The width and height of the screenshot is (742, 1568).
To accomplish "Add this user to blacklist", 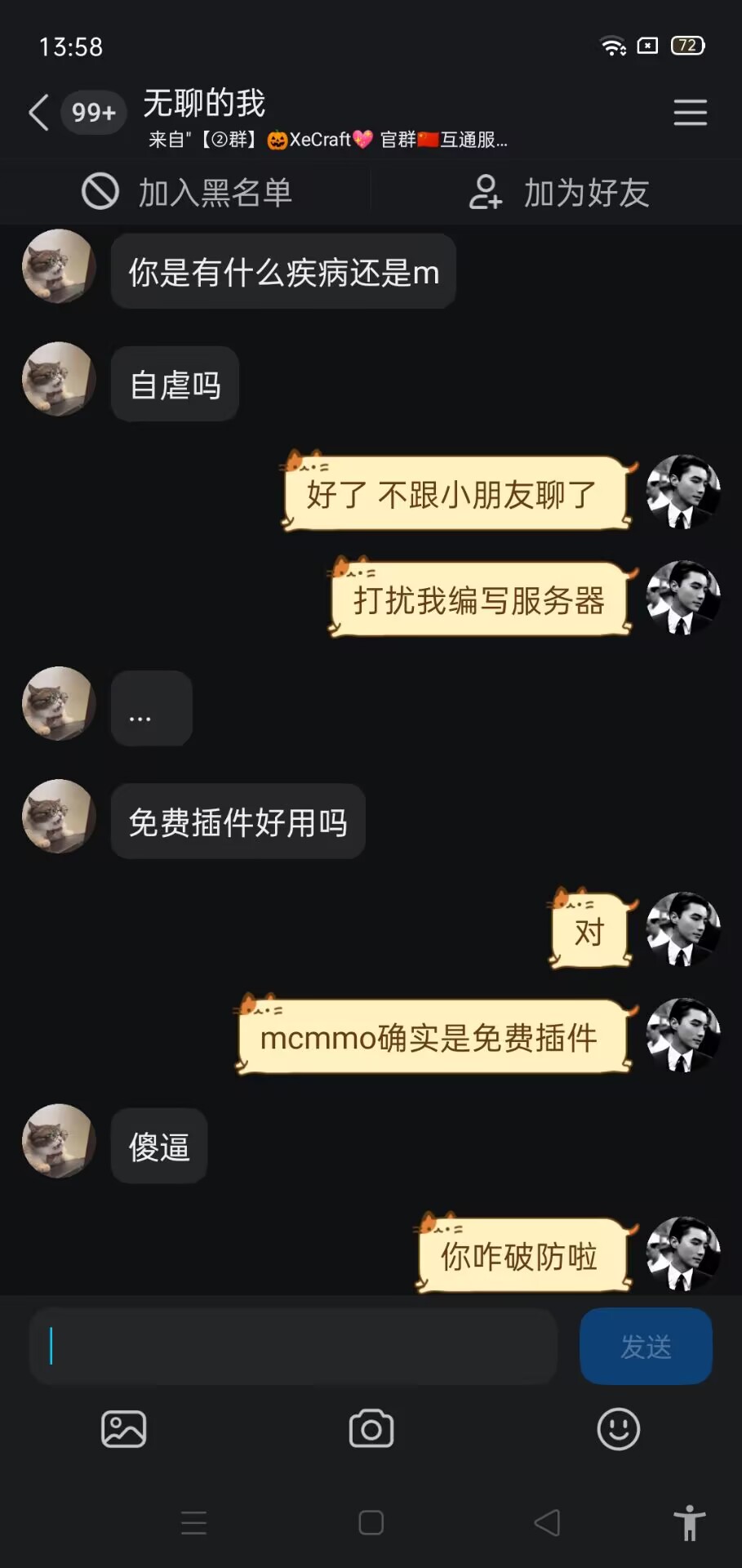I will [187, 193].
